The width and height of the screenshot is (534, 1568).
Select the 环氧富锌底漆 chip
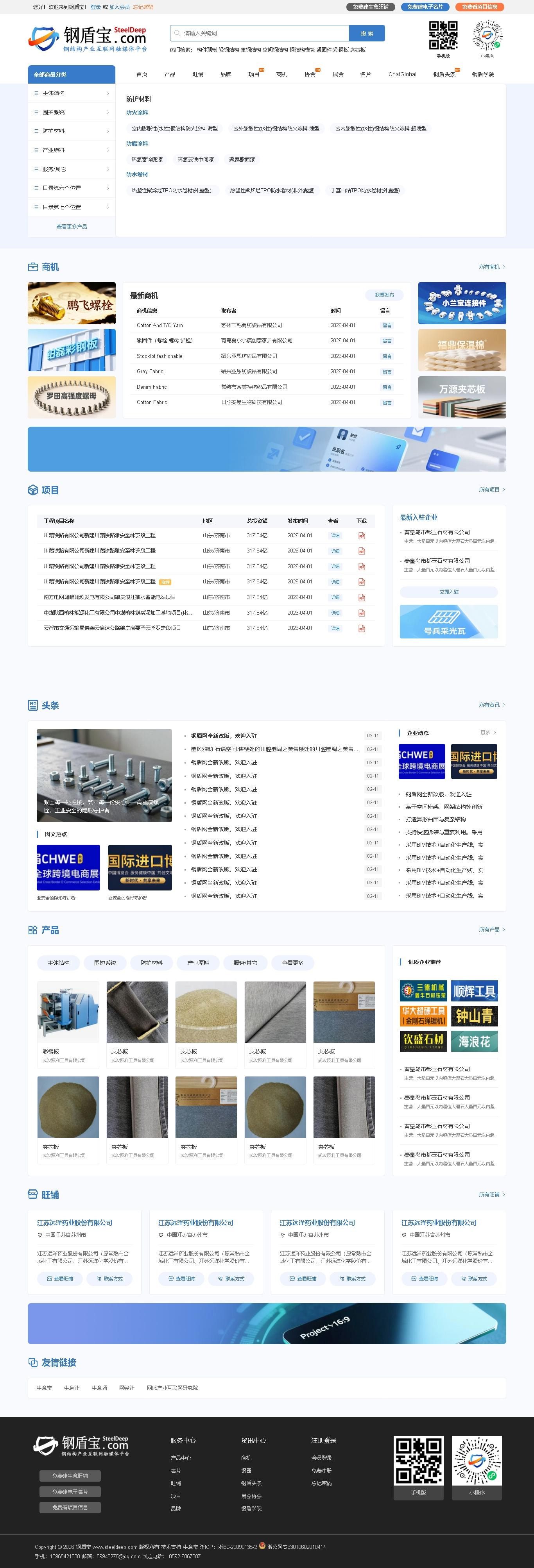point(147,159)
